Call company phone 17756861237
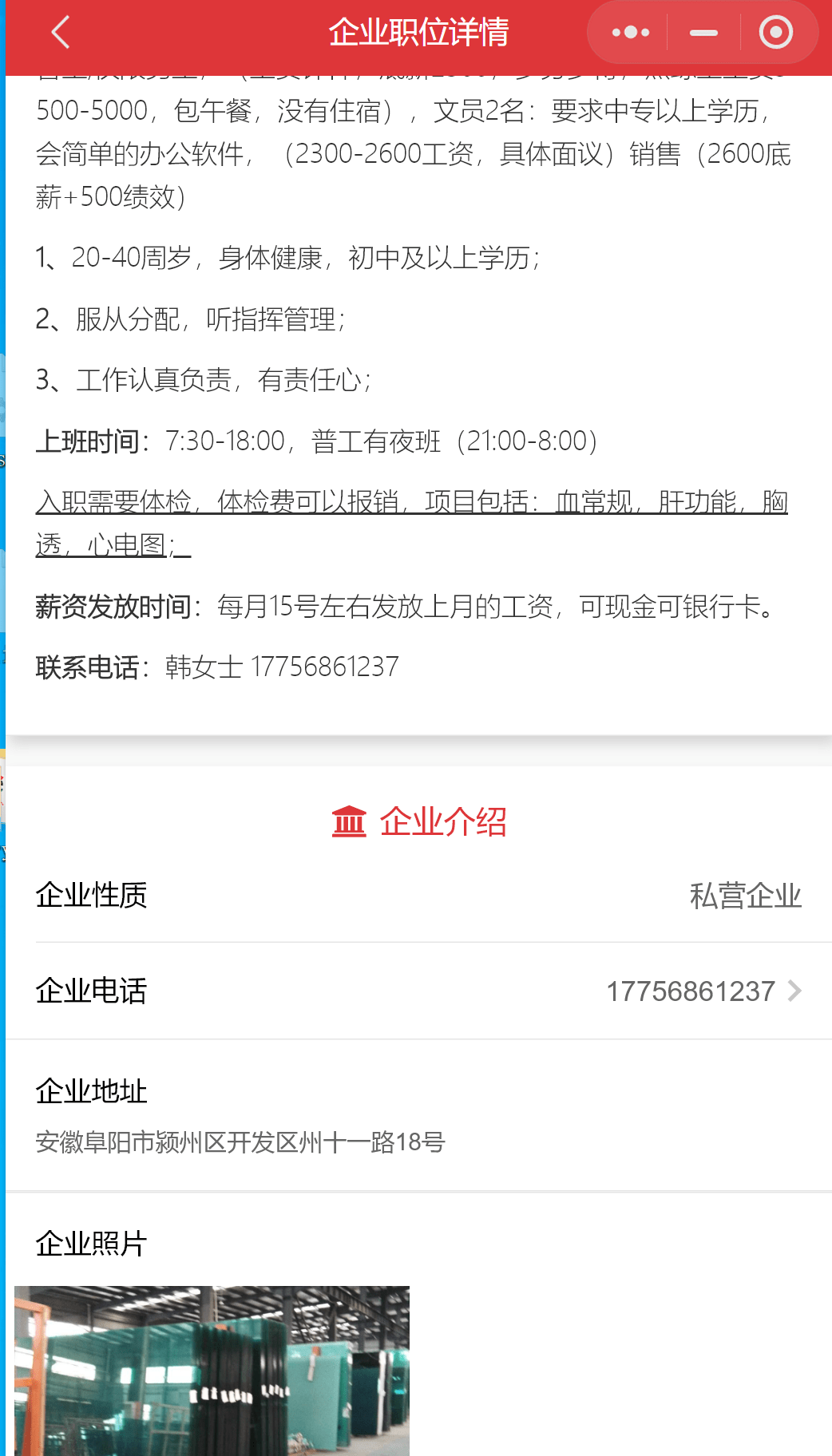The image size is (832, 1456). click(x=703, y=991)
